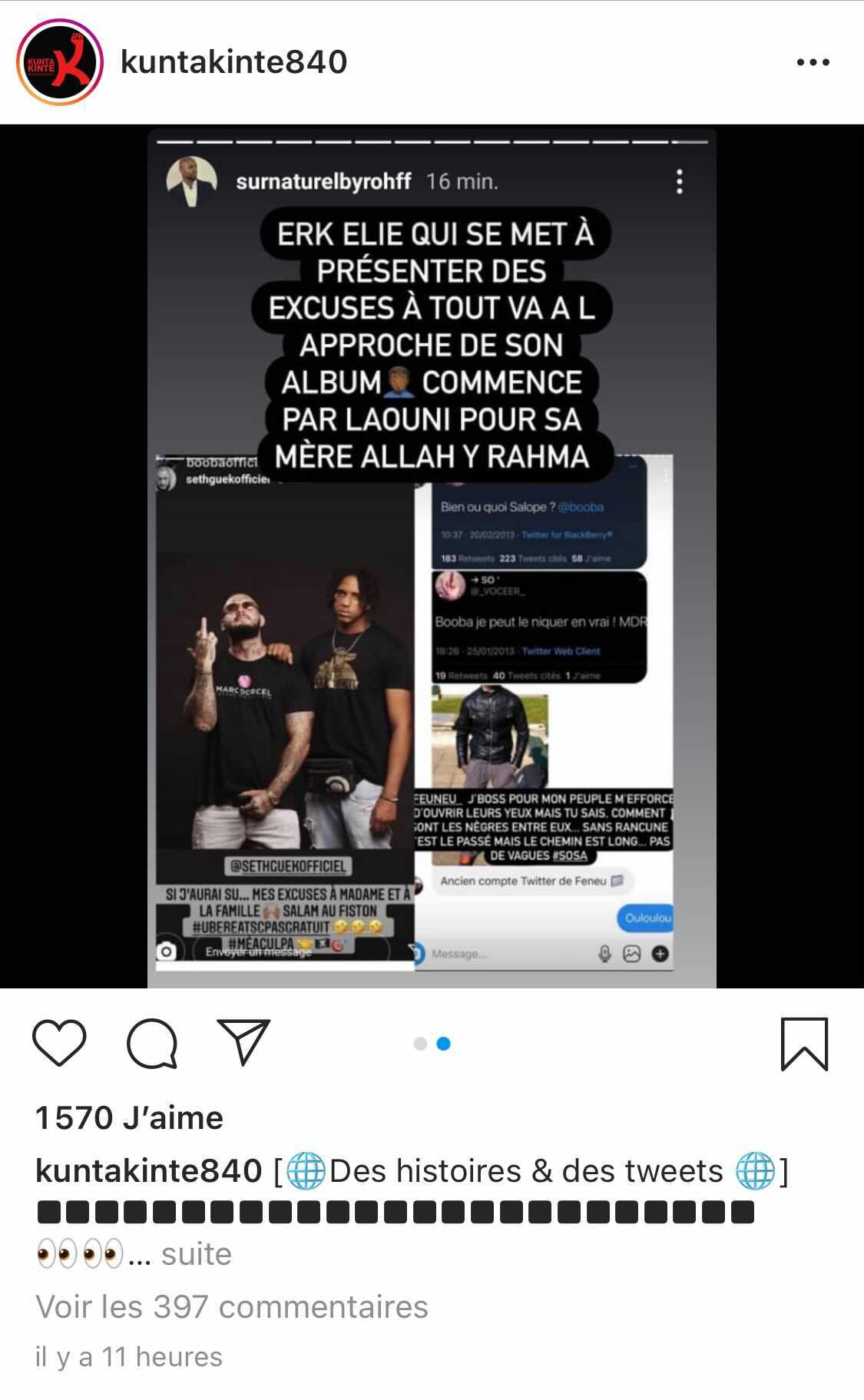
Task: Open the comment bubble icon
Action: coord(152,1043)
